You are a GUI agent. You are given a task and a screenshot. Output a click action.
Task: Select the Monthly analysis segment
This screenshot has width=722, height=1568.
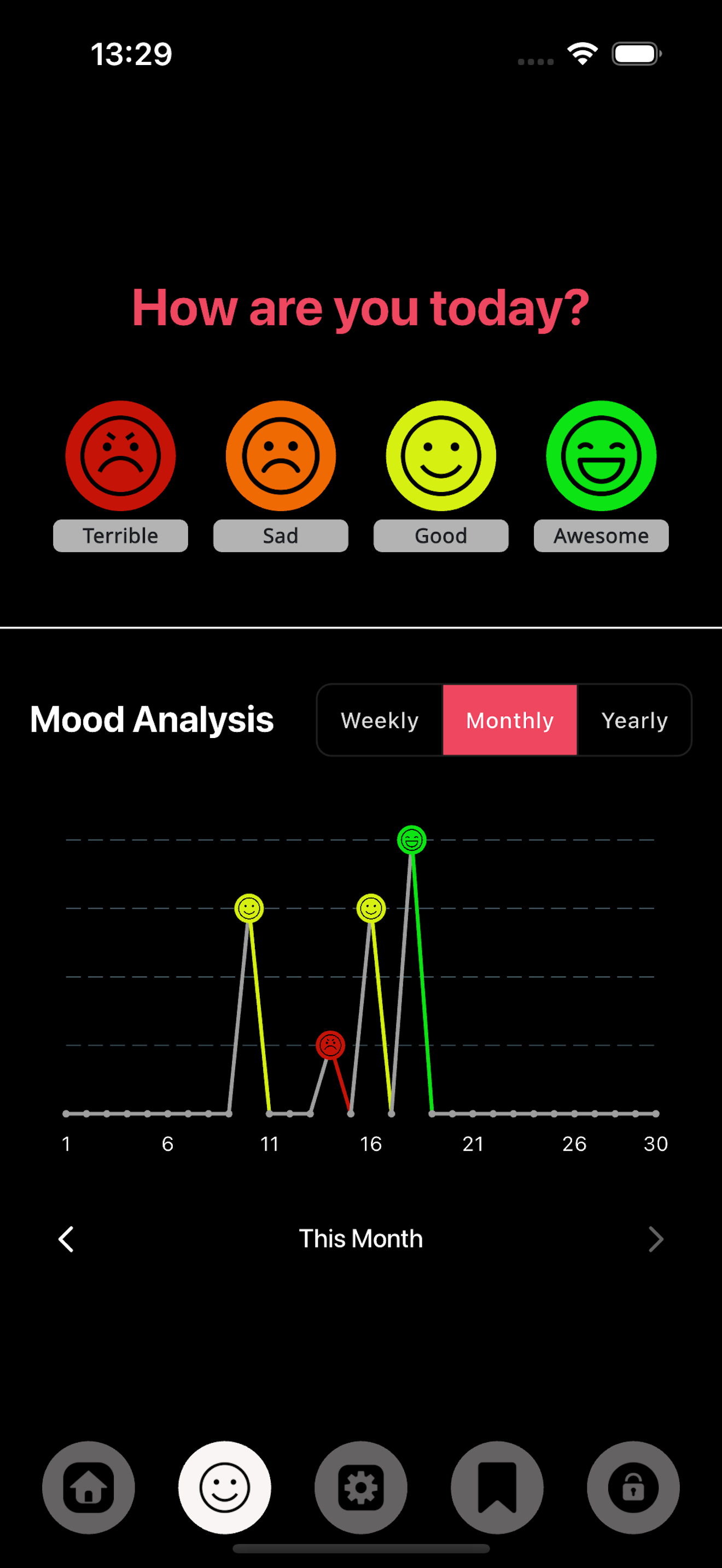pos(510,720)
